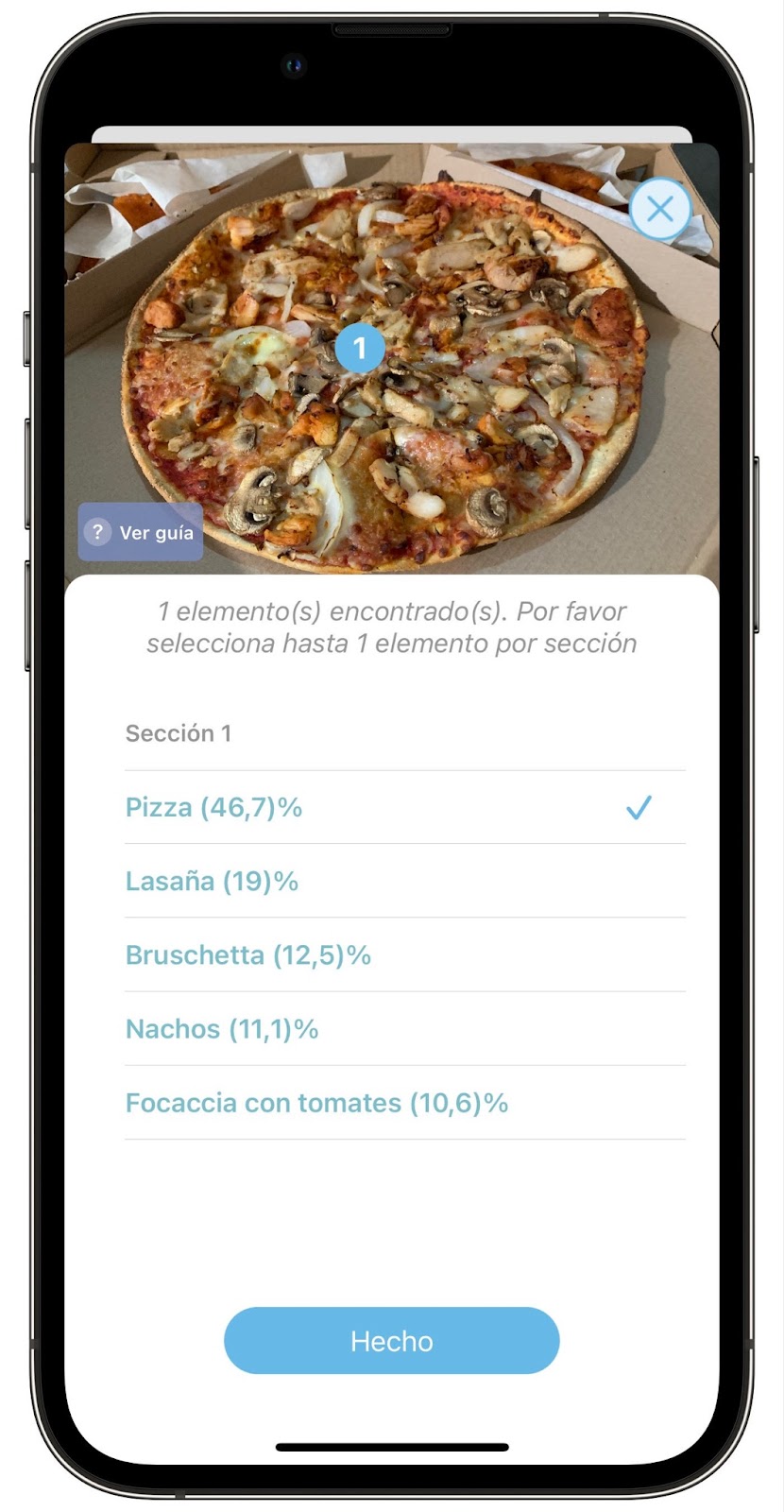Confirm selection with the Hecho button
The height and width of the screenshot is (1512, 784).
392,1340
